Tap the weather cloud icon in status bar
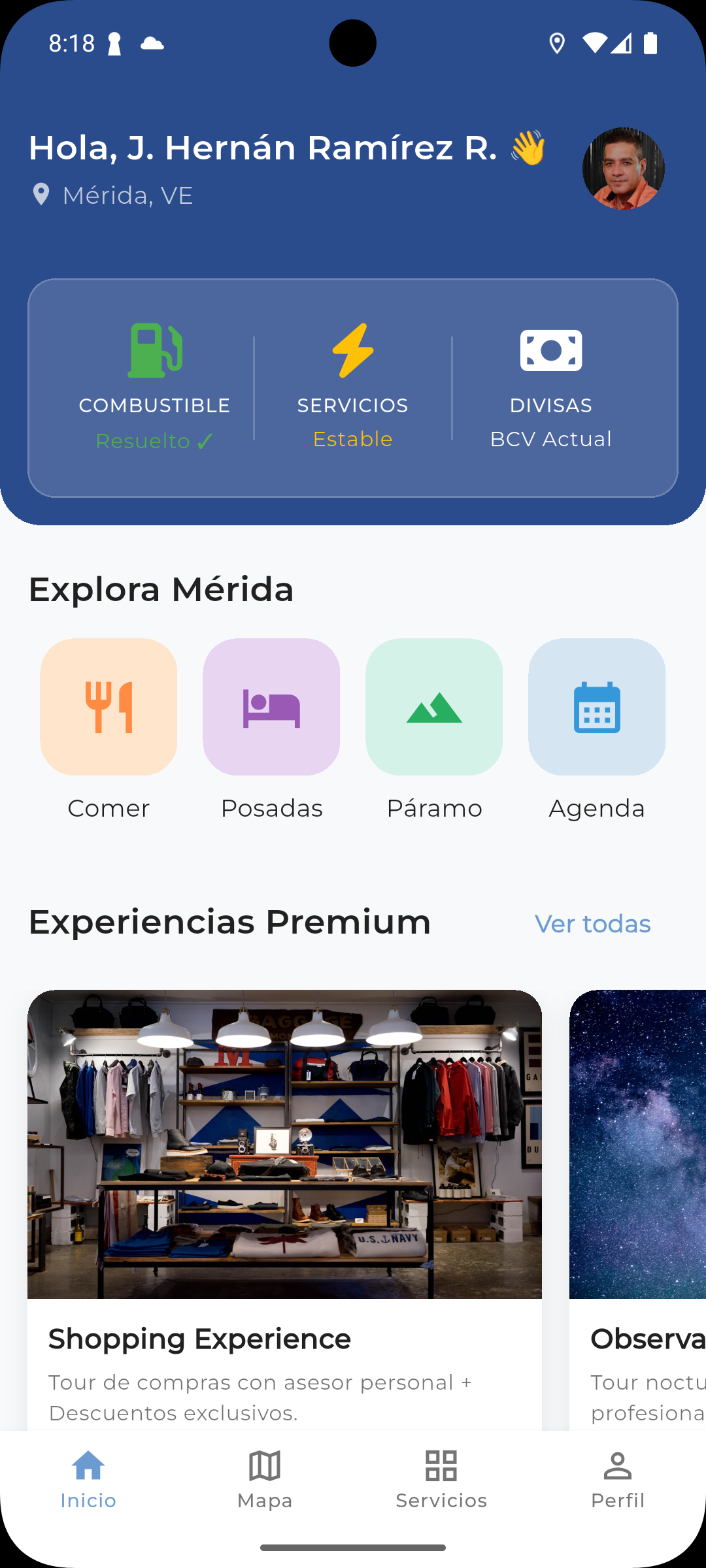The image size is (706, 1568). pyautogui.click(x=151, y=42)
